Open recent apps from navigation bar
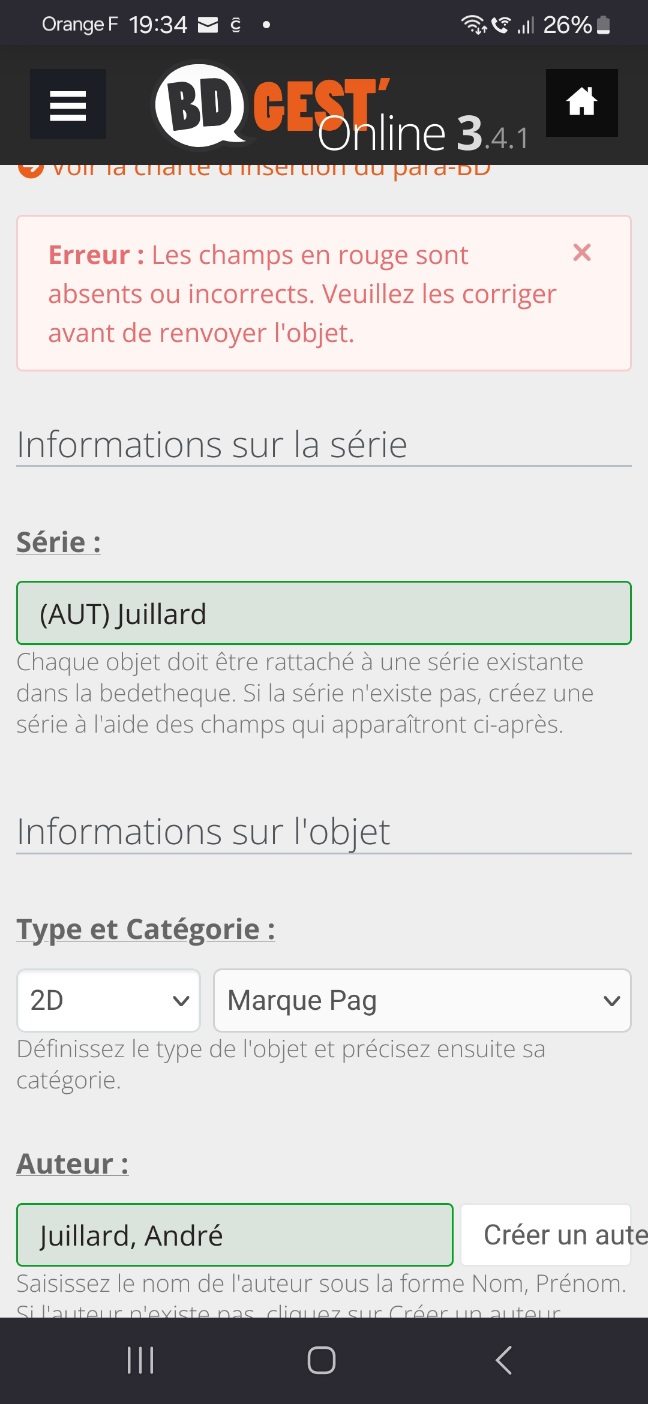Image resolution: width=648 pixels, height=1404 pixels. [x=140, y=1360]
